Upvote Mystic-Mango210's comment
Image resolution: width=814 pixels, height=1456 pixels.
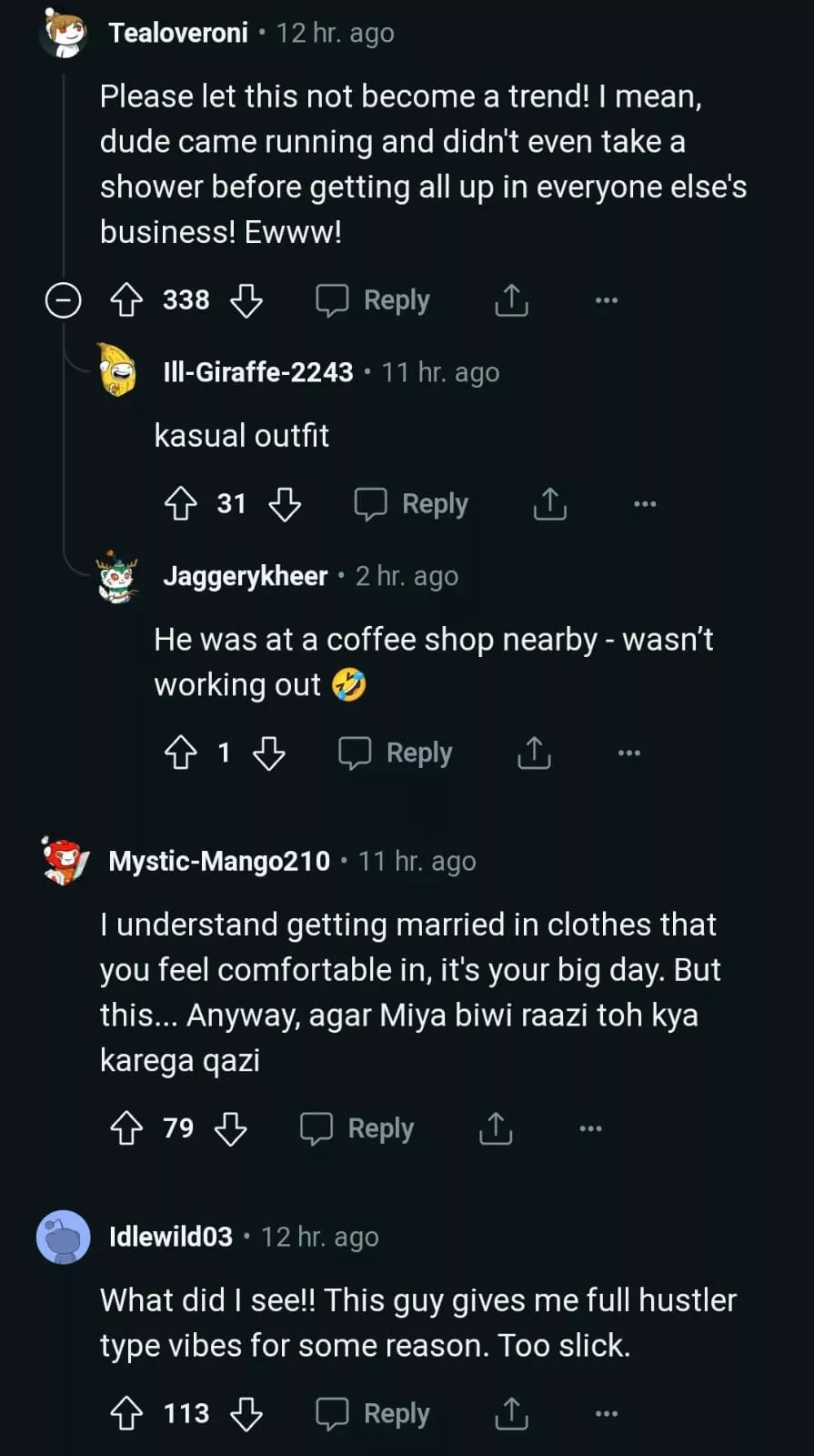click(x=126, y=1128)
